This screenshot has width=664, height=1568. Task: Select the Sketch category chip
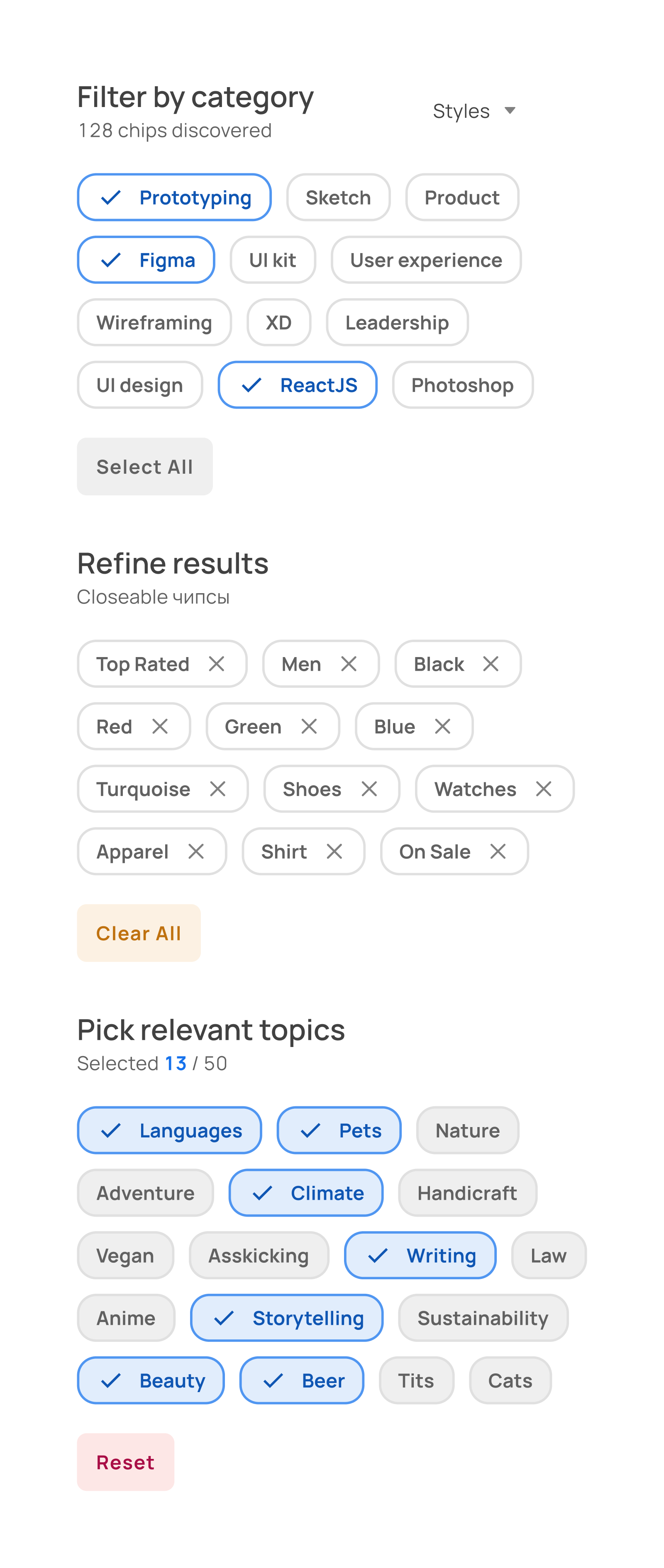pos(337,197)
